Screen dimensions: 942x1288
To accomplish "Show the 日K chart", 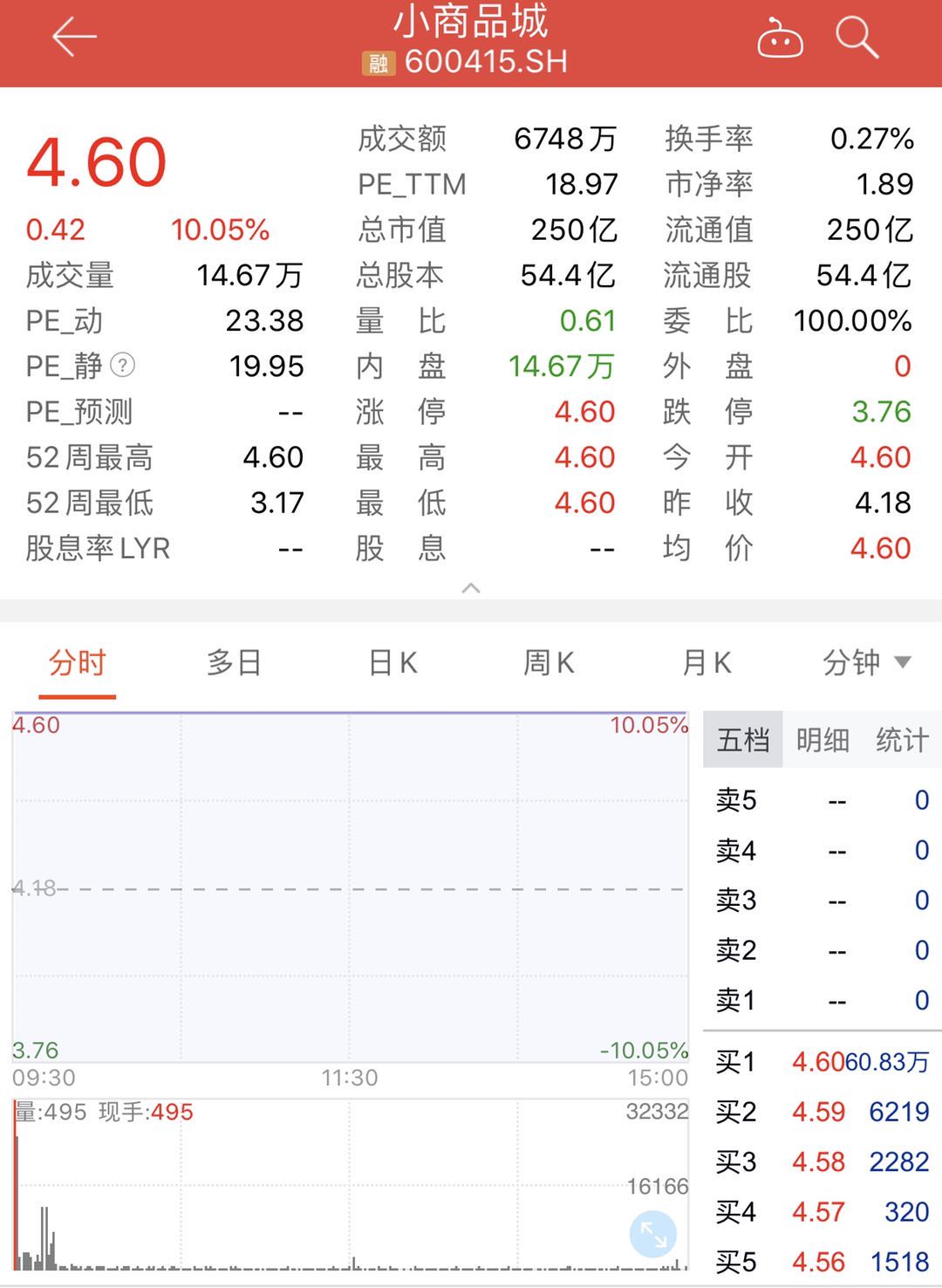I will (x=392, y=663).
